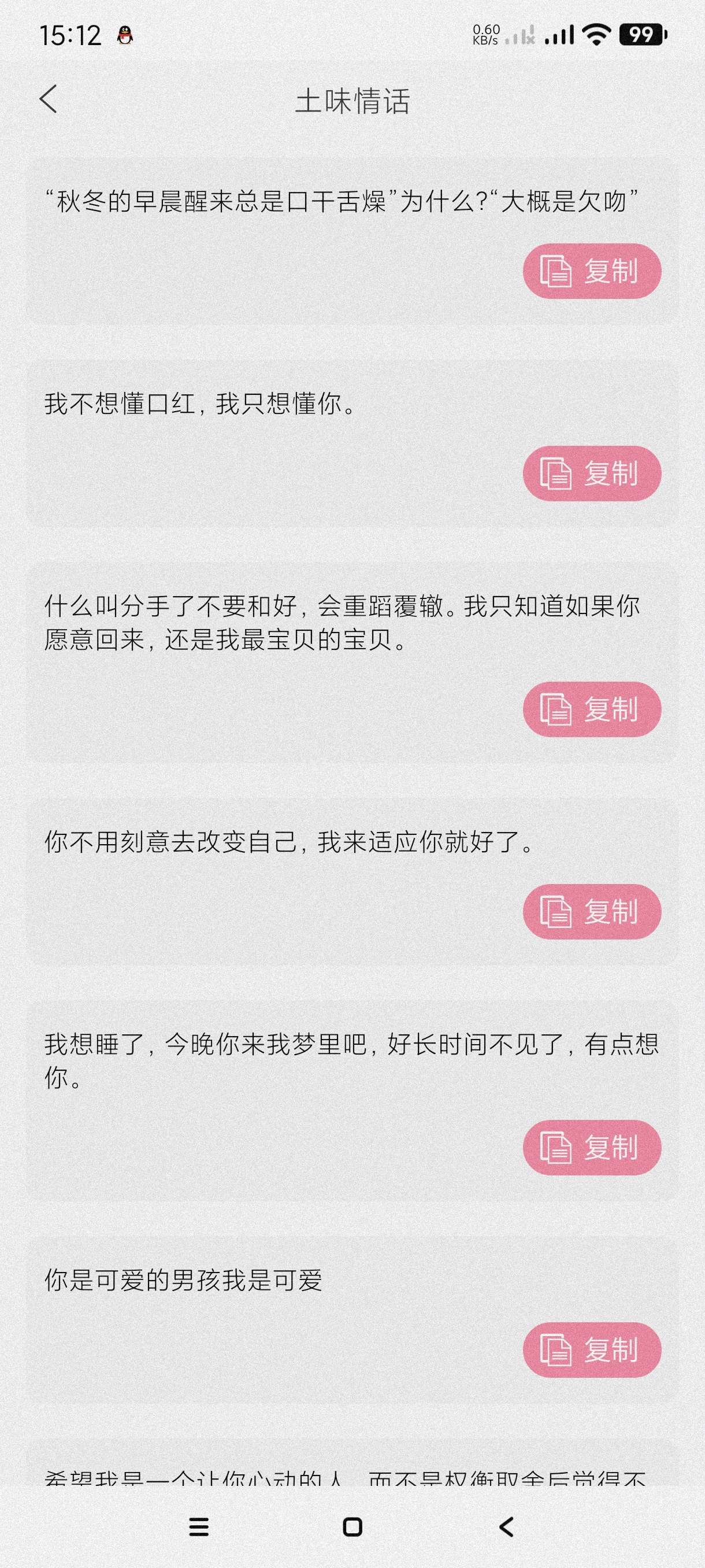Copy the quote 我不想懂口红
This screenshot has height=1568, width=705.
[591, 474]
